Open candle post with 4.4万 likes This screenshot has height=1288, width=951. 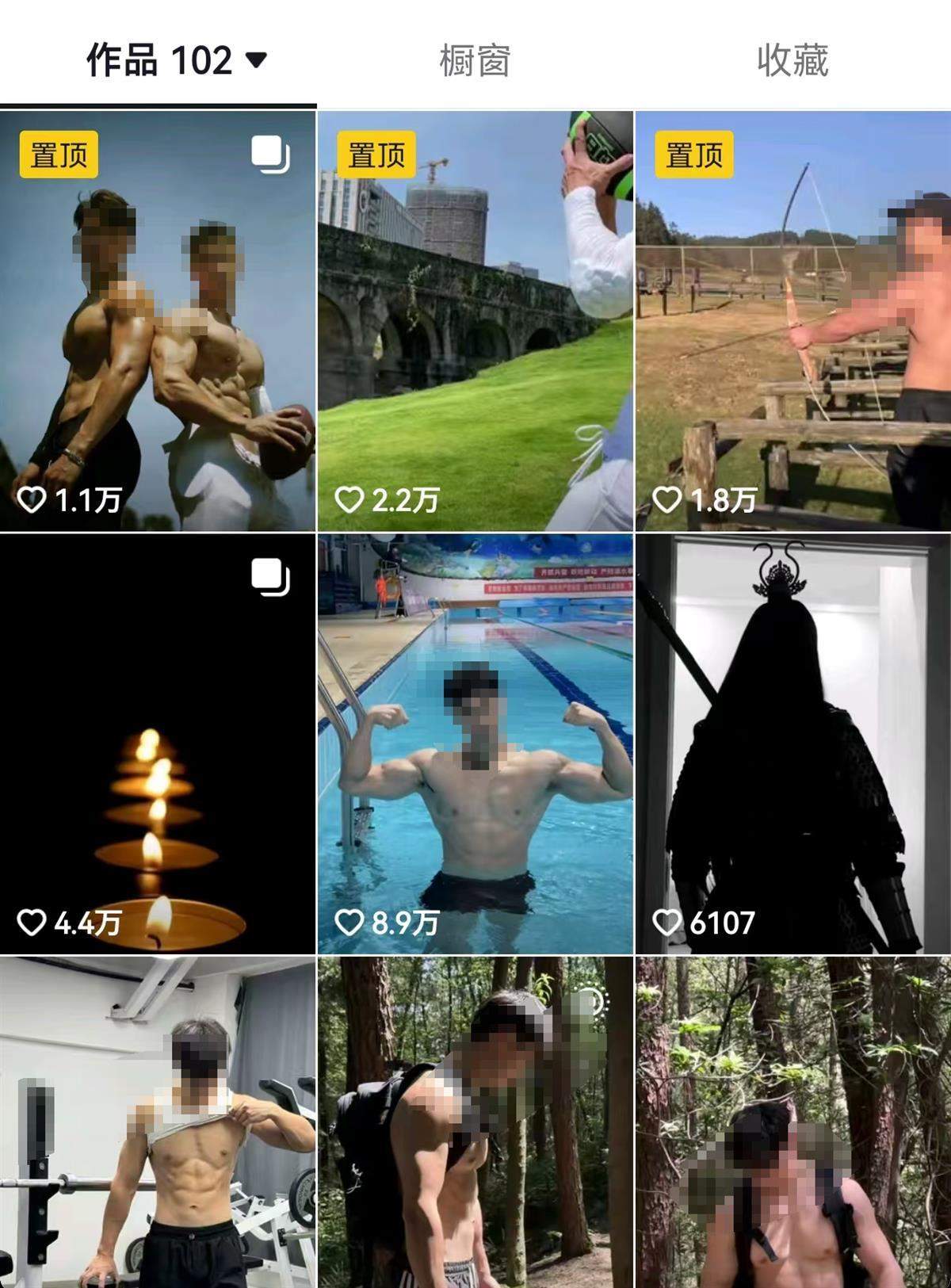(158, 743)
